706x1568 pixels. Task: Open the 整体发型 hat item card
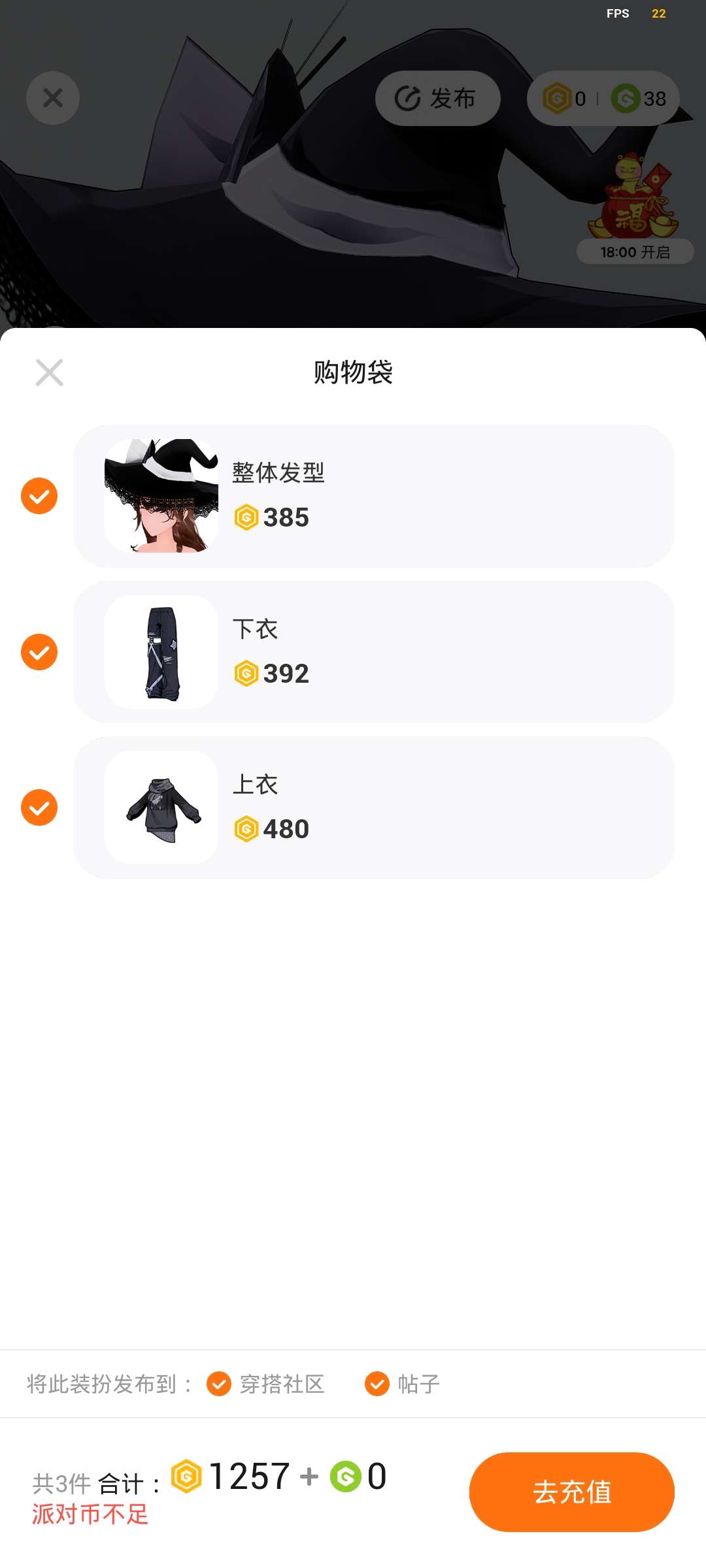coord(374,496)
